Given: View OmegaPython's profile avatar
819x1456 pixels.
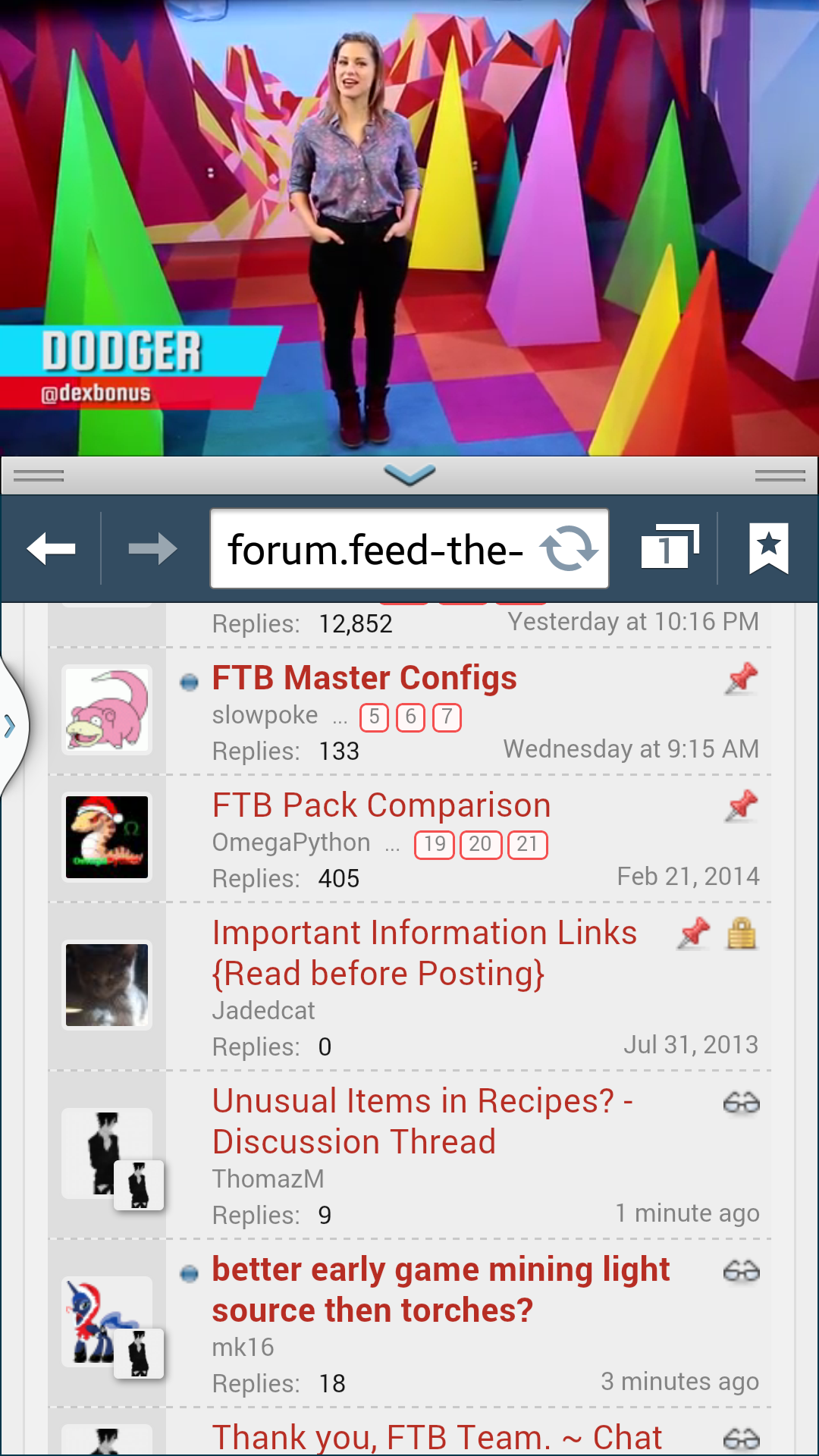Looking at the screenshot, I should 107,837.
